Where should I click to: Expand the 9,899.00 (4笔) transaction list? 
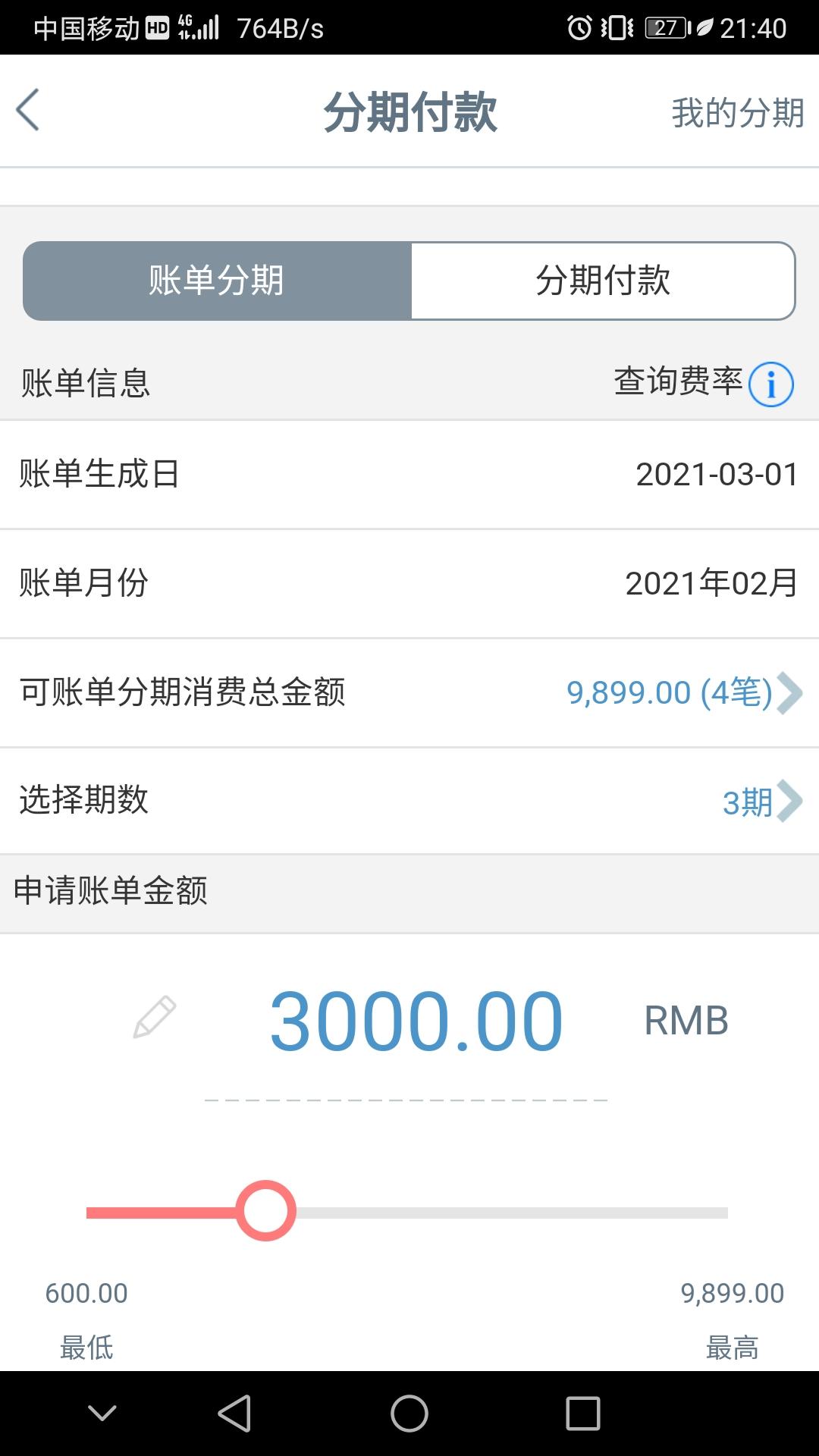coord(670,692)
